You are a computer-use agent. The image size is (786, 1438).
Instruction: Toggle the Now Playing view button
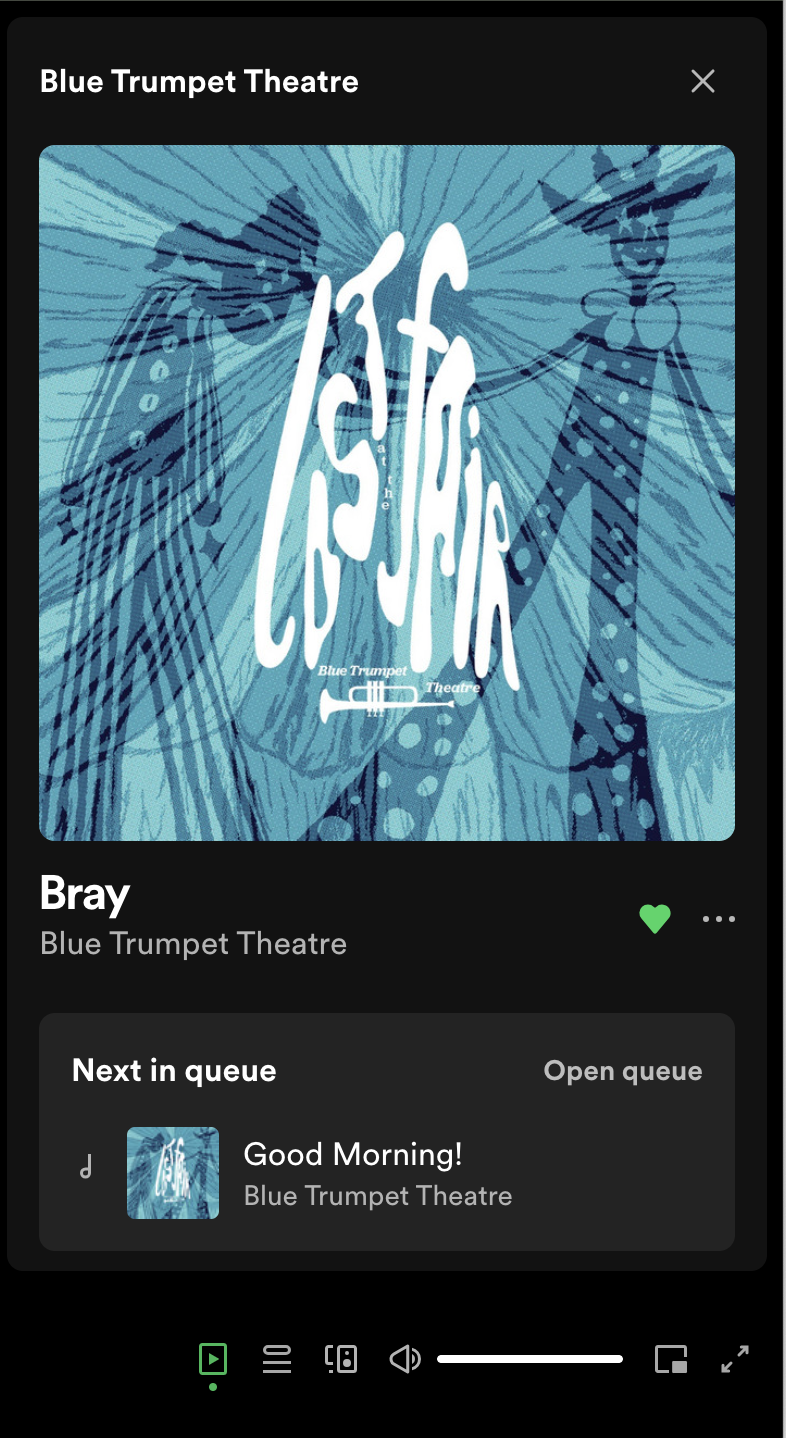[x=212, y=1359]
